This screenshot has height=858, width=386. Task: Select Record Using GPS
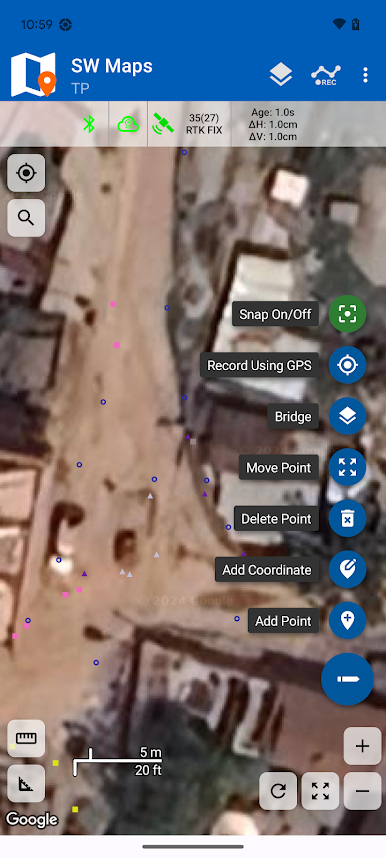click(347, 365)
